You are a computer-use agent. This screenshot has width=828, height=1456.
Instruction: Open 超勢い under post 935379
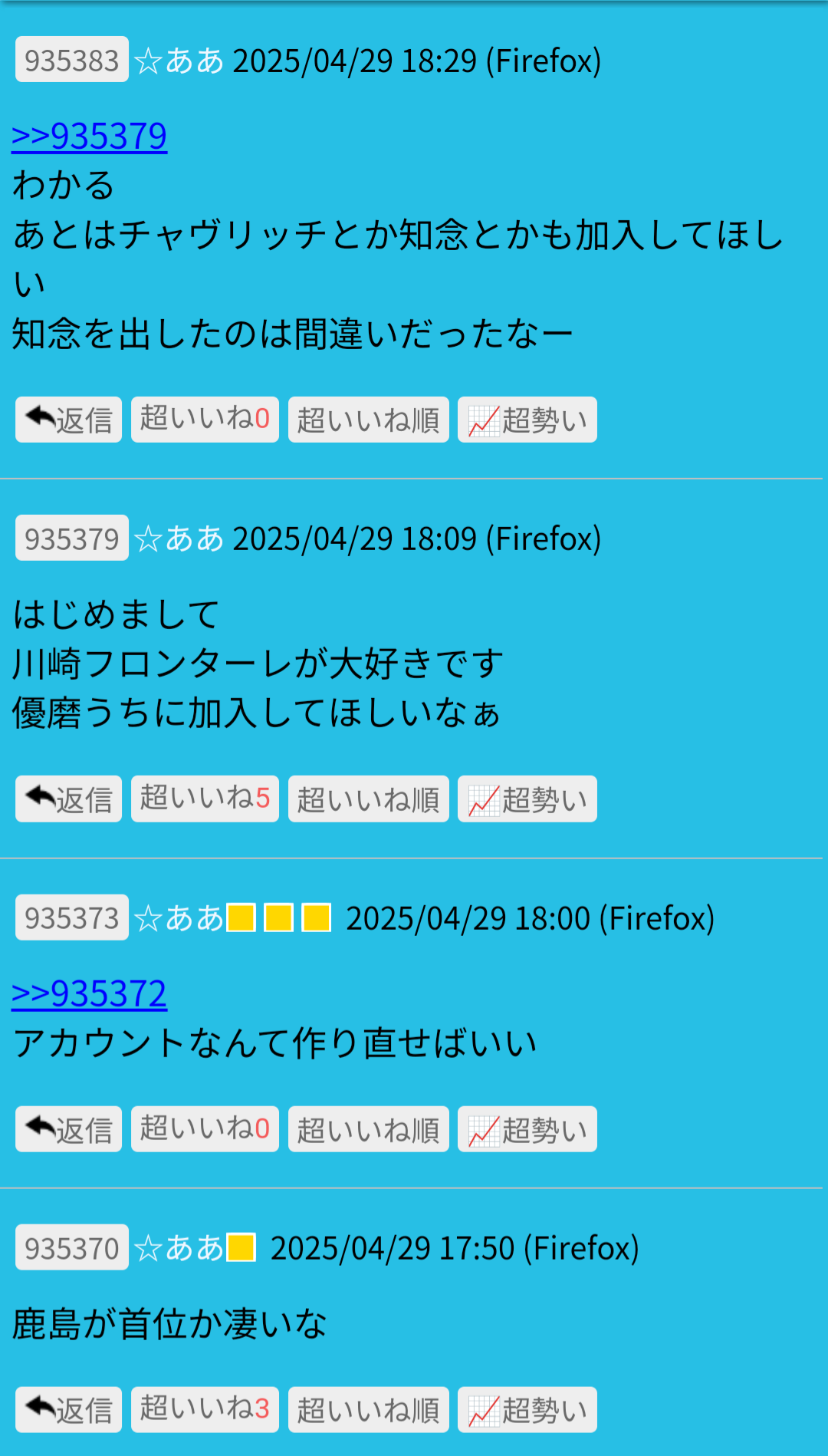tap(527, 799)
